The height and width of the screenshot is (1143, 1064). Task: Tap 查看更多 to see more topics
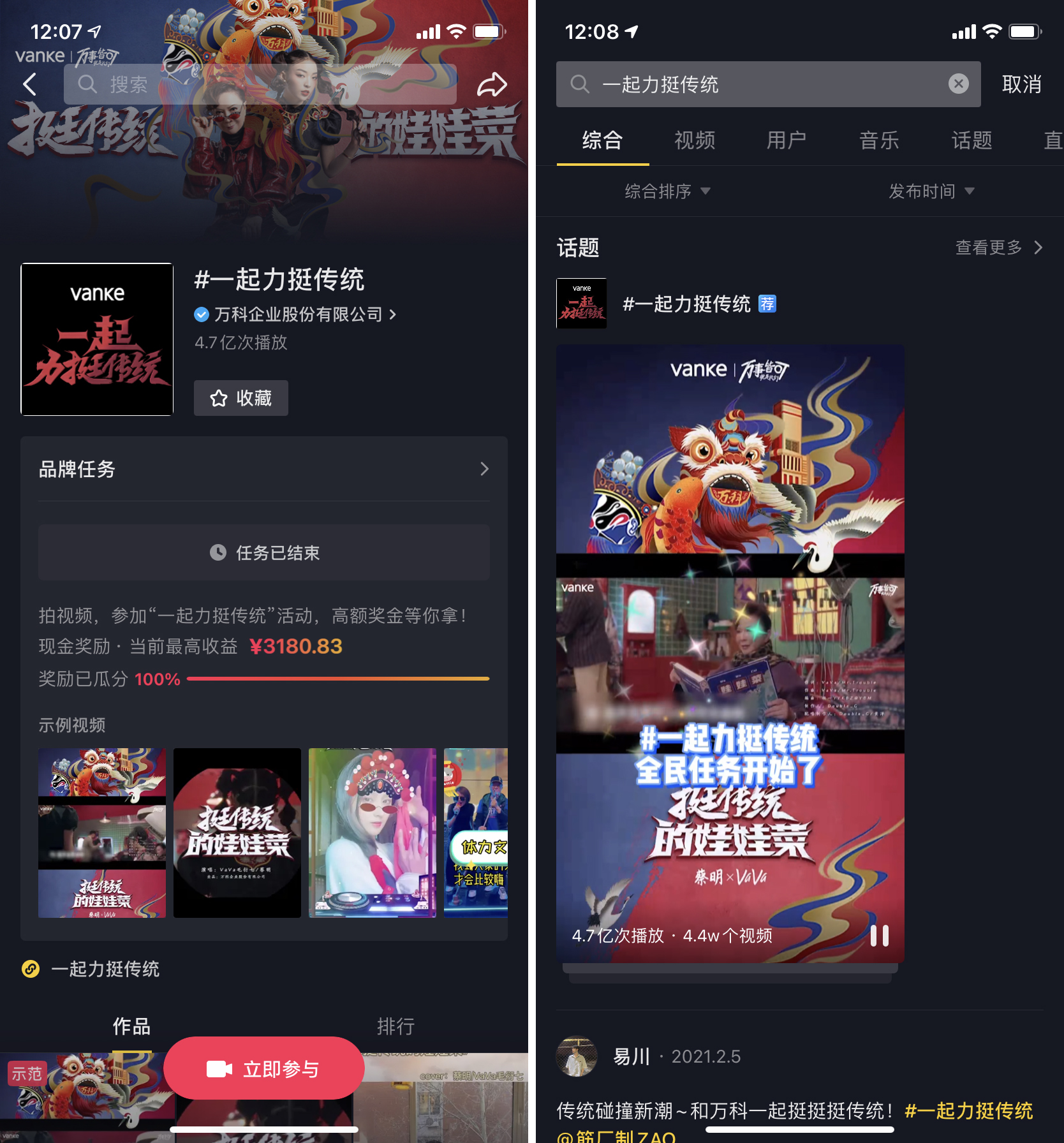point(998,247)
